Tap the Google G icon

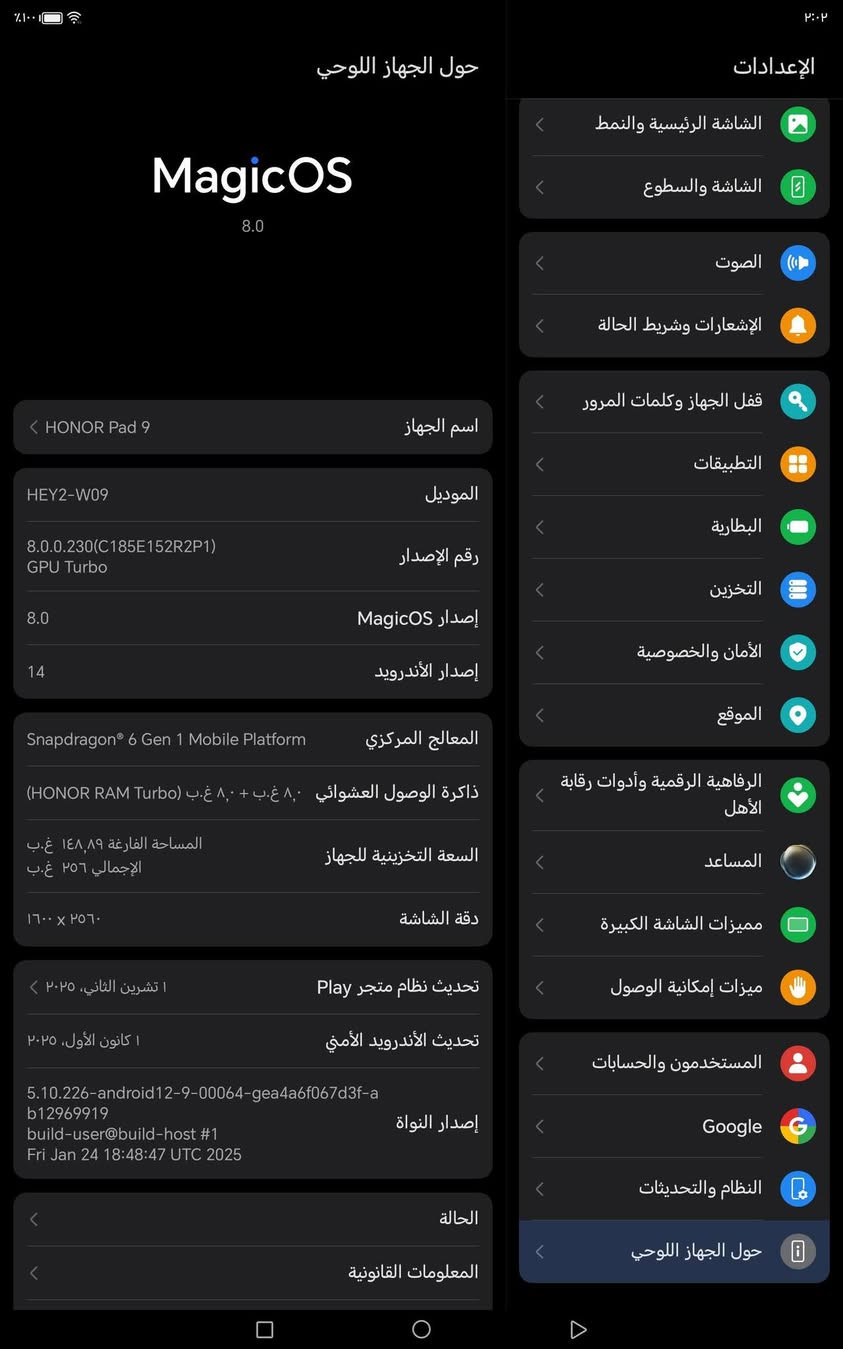pyautogui.click(x=797, y=1126)
